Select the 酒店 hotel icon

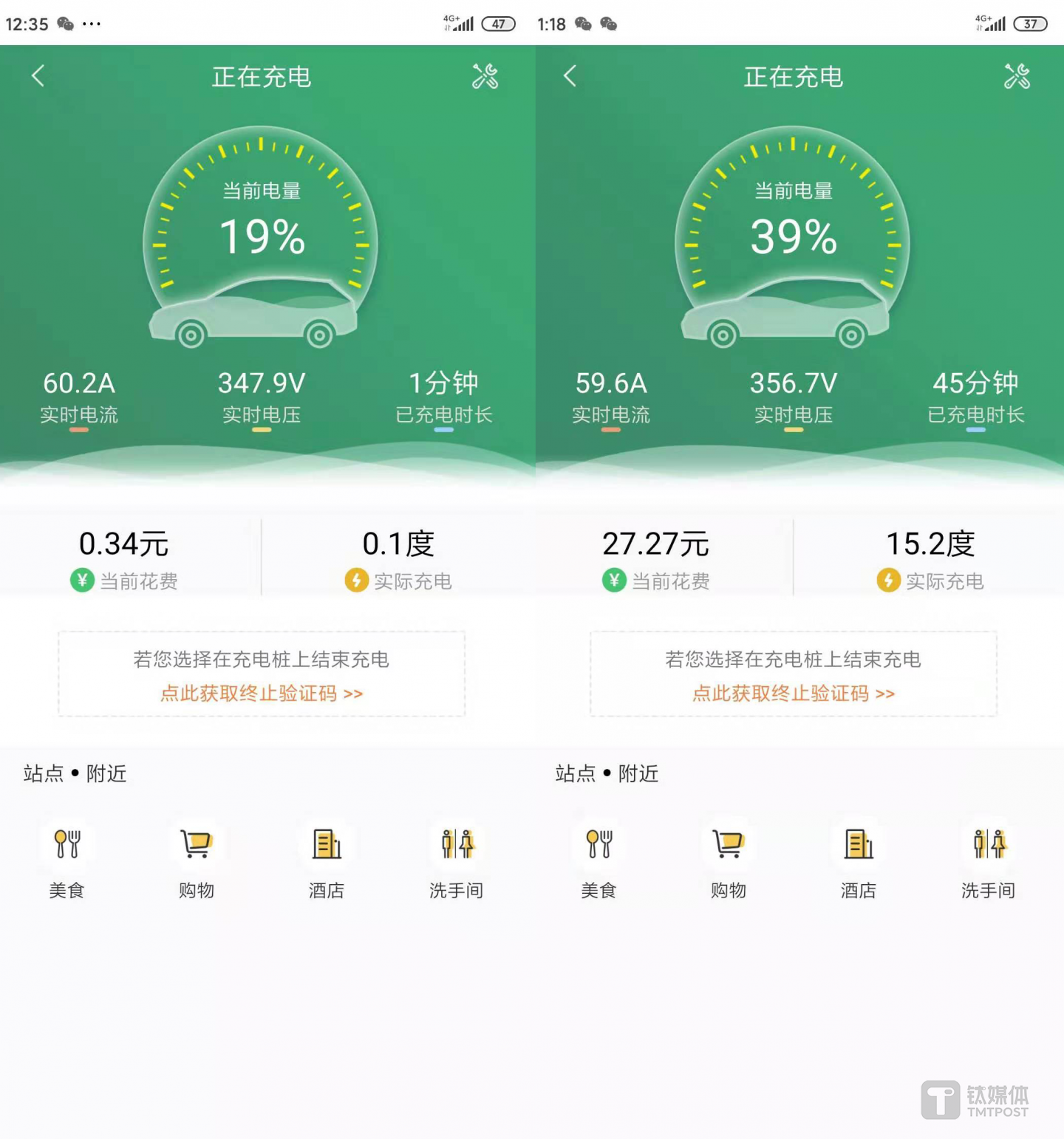tap(327, 844)
